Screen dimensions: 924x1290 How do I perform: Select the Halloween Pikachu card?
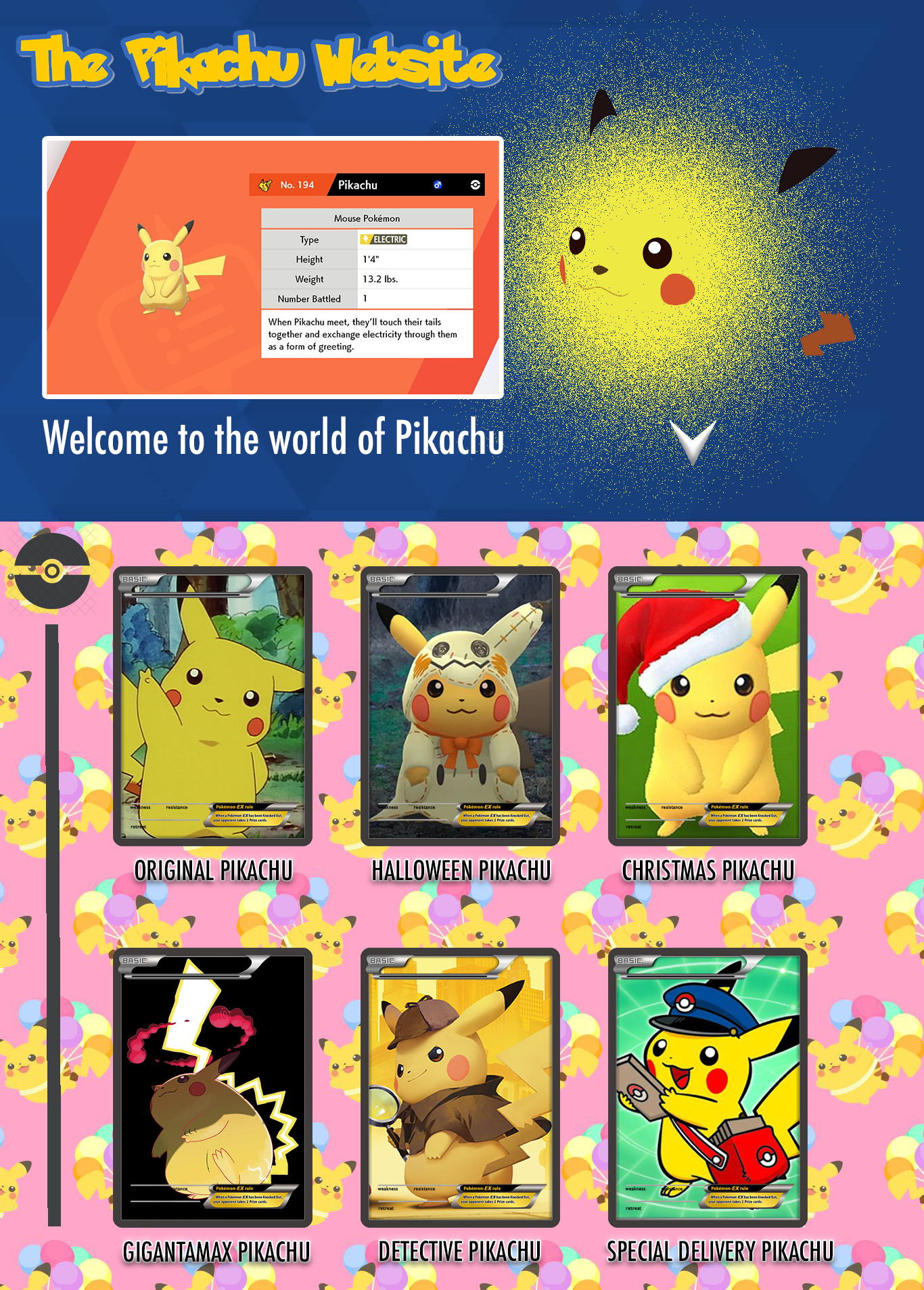[460, 706]
